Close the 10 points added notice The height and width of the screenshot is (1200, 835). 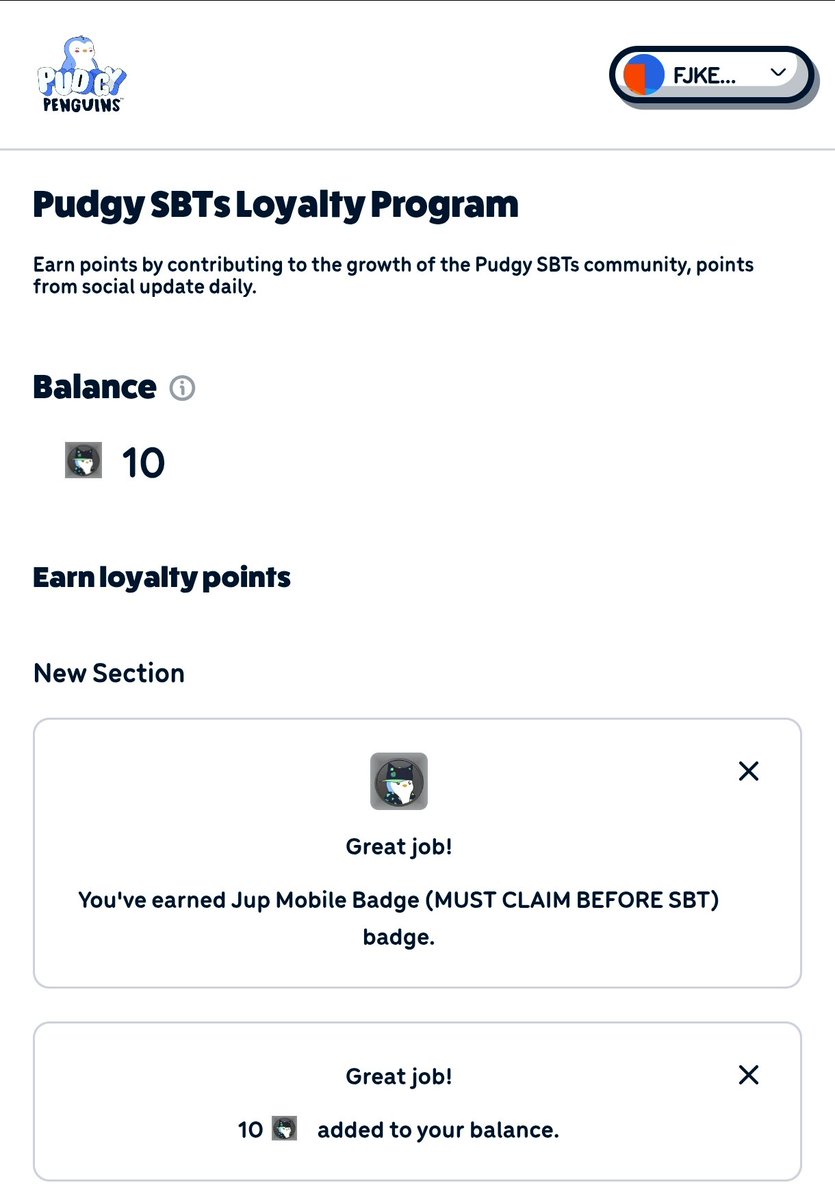click(748, 1075)
